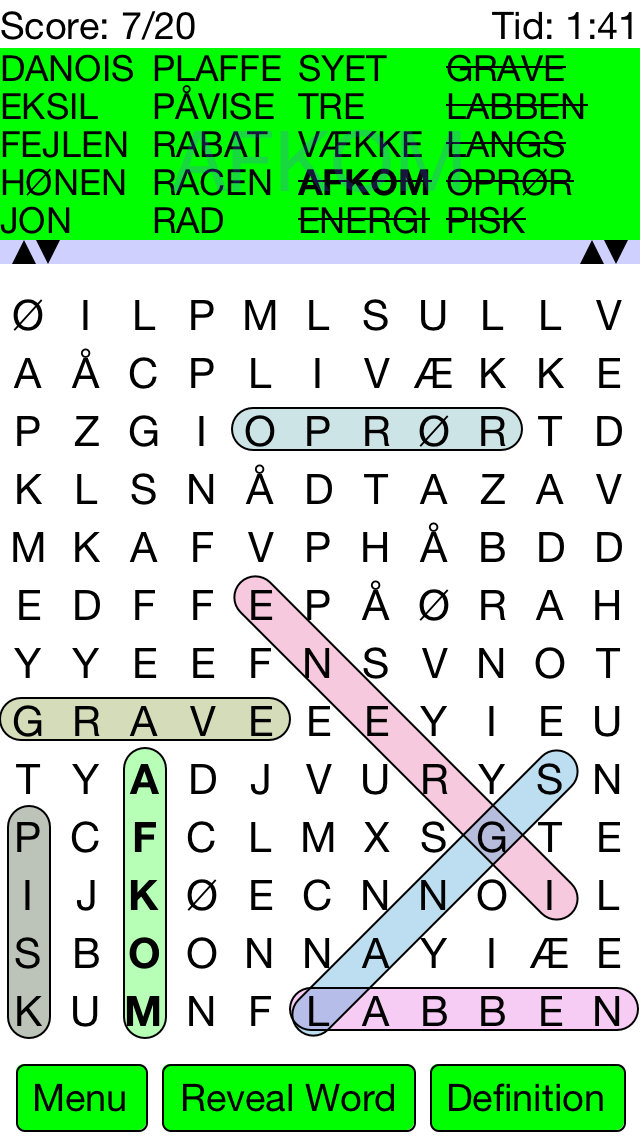Image resolution: width=640 pixels, height=1136 pixels.
Task: Select the word PLAFFE in the list
Action: (x=217, y=70)
